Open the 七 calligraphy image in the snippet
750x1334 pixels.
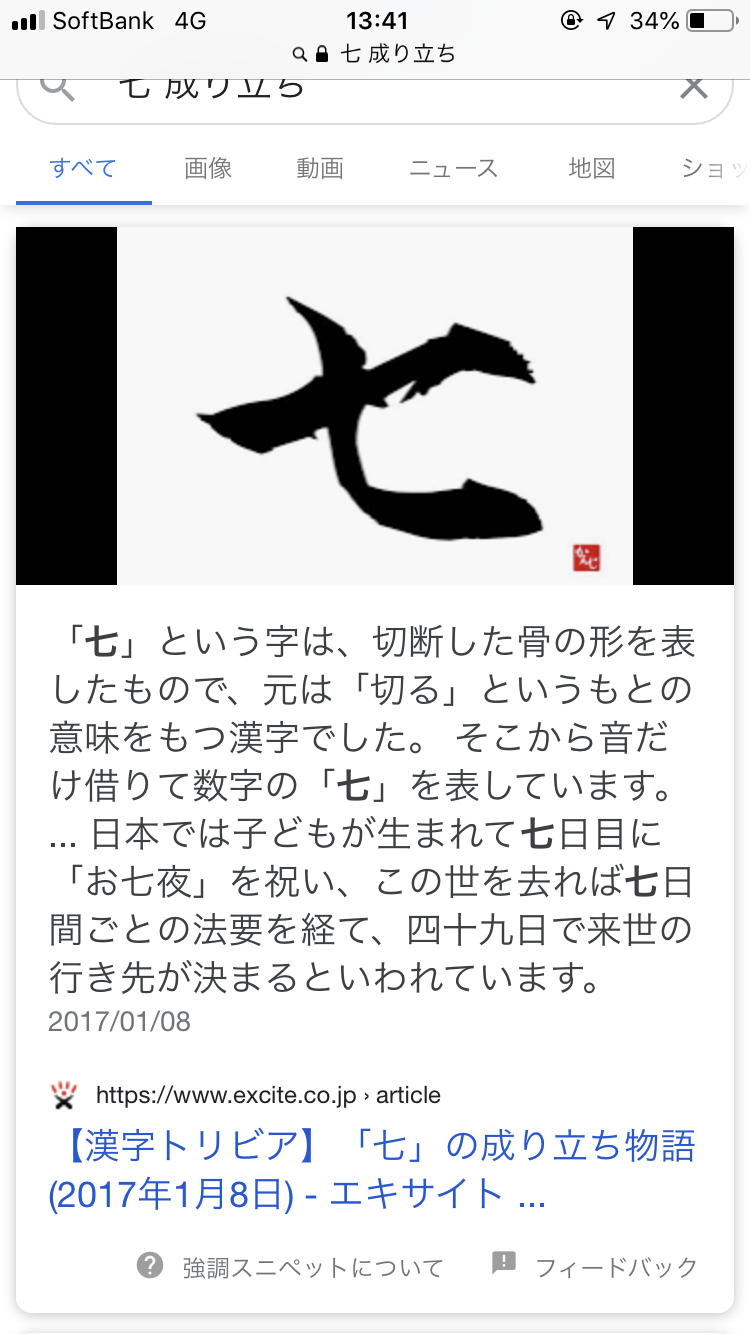[375, 405]
